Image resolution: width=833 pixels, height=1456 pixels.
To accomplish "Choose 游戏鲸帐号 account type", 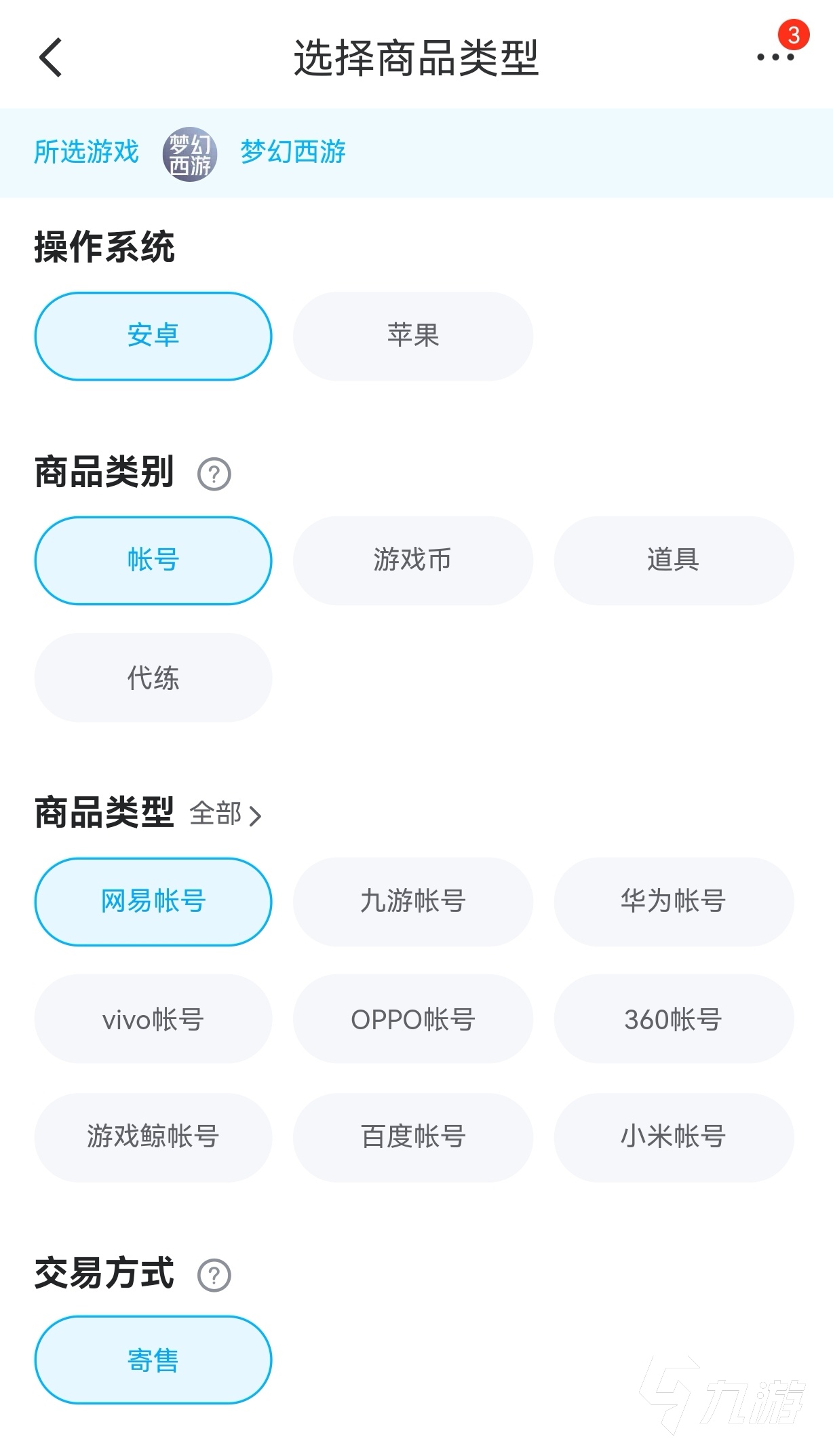I will (x=153, y=1137).
